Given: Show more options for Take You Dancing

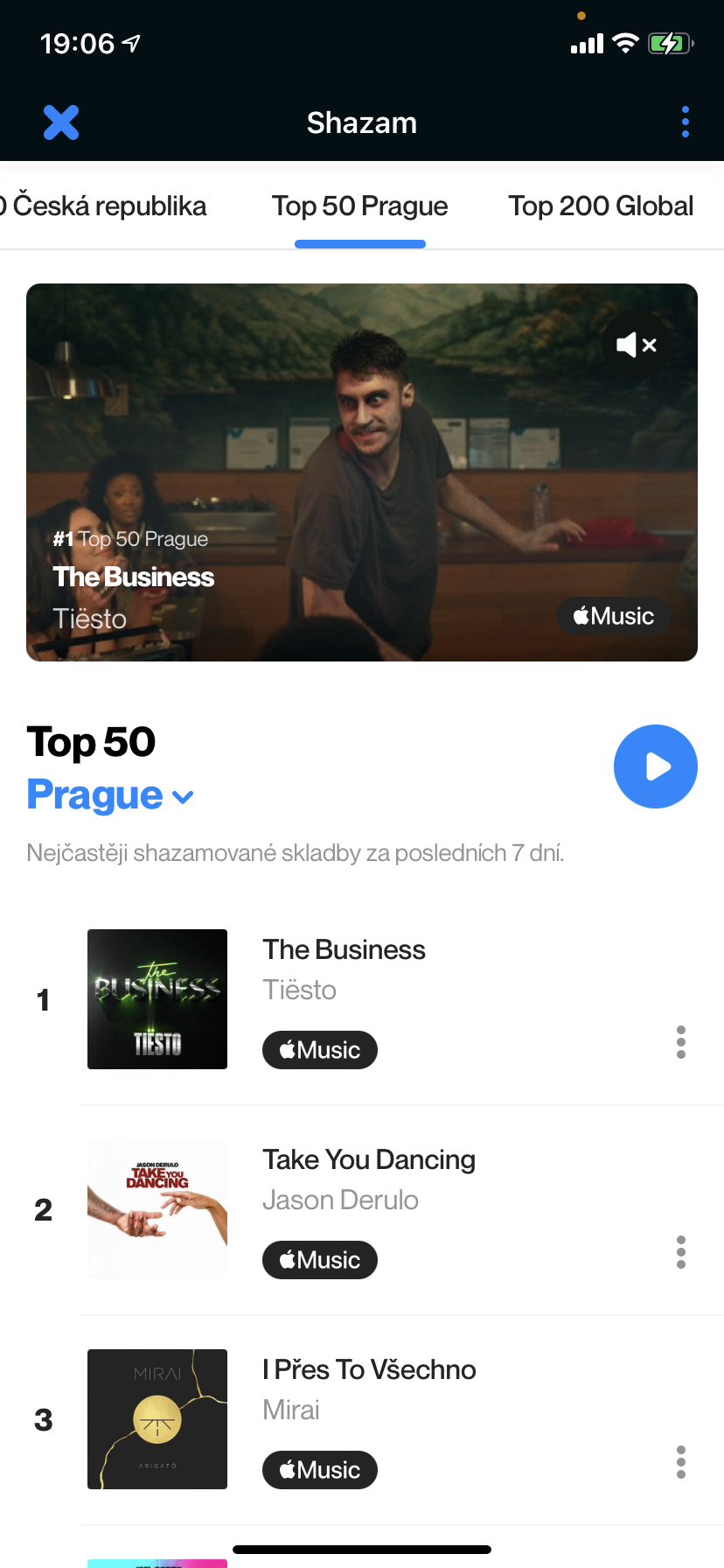Looking at the screenshot, I should point(681,1252).
